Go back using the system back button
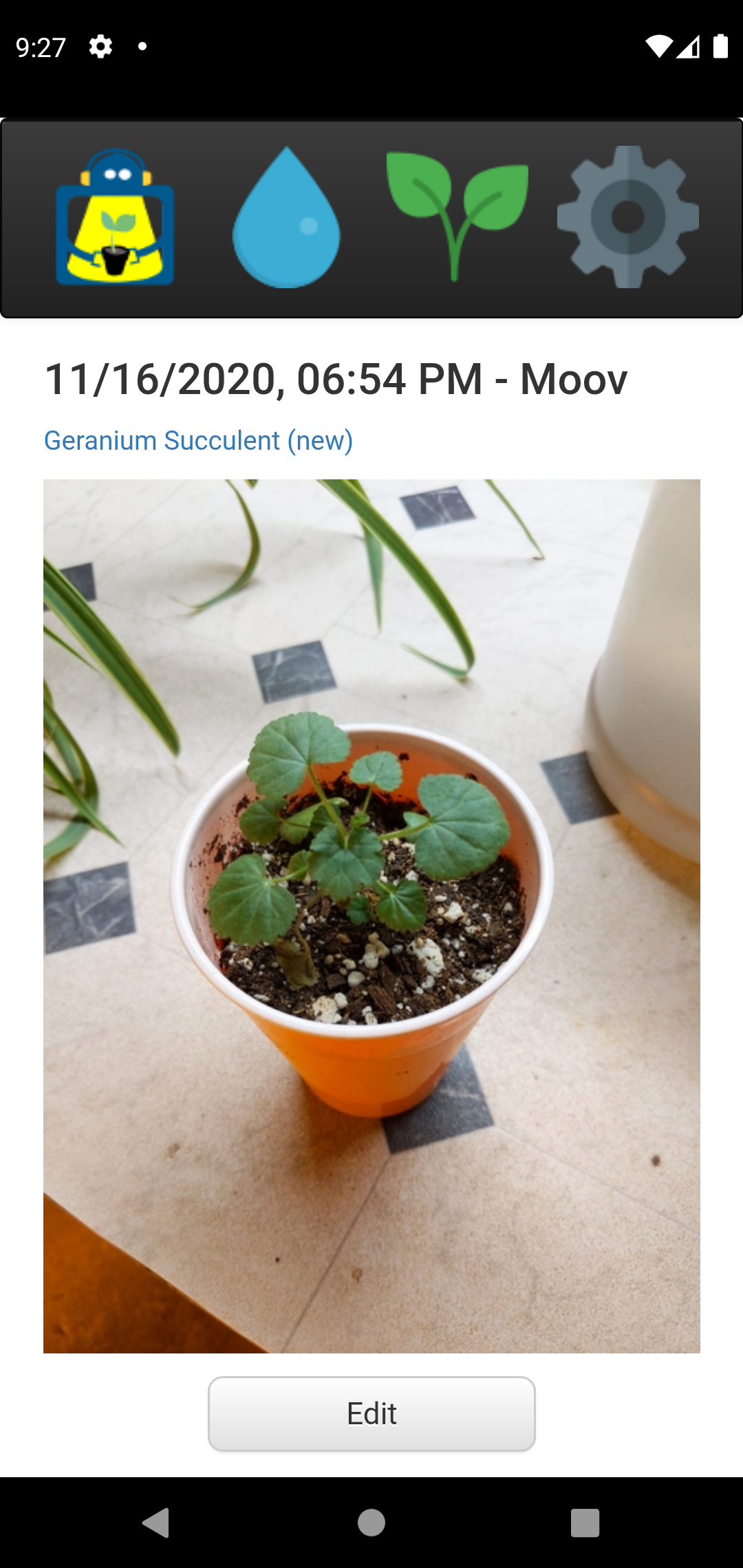The height and width of the screenshot is (1568, 743). pyautogui.click(x=156, y=1523)
